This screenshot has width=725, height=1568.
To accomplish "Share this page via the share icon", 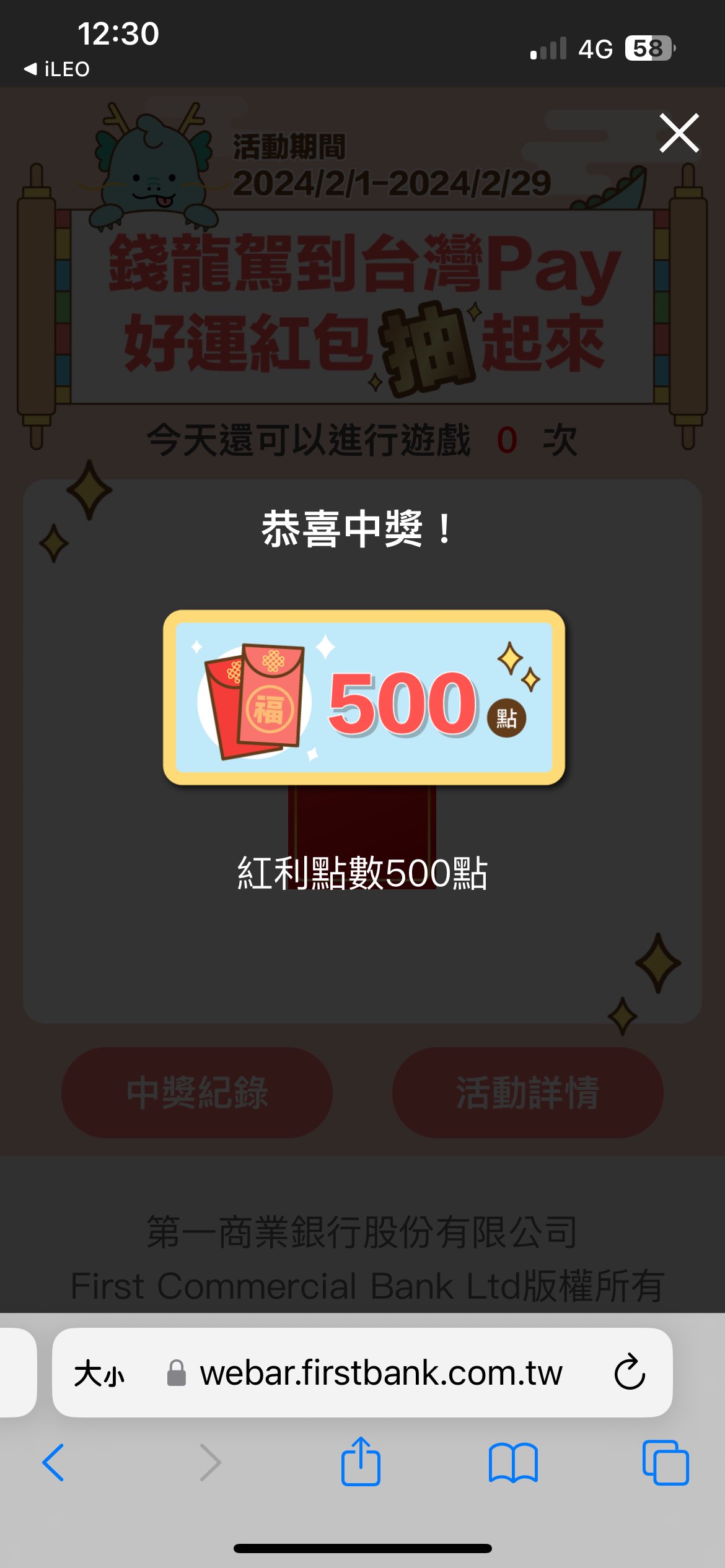I will click(x=361, y=1461).
